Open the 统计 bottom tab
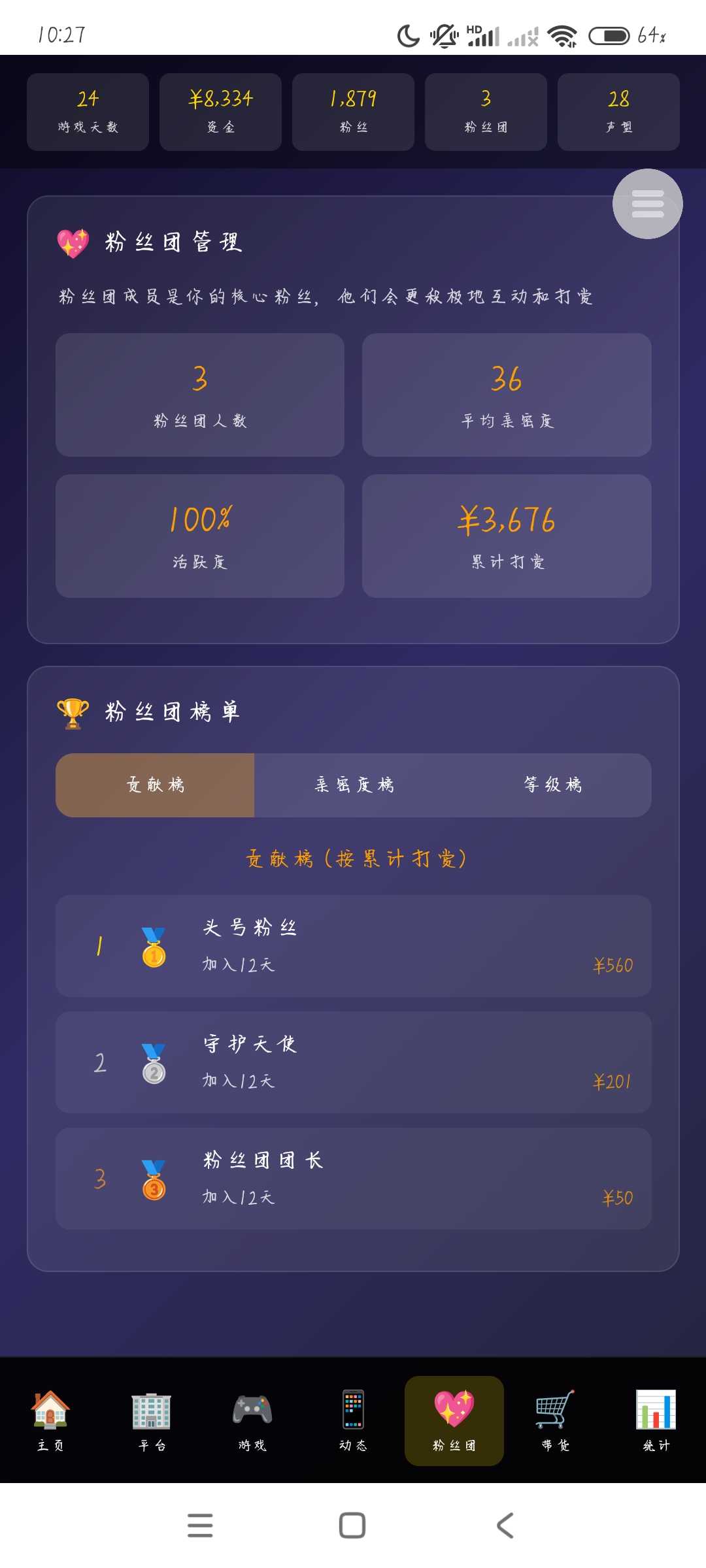This screenshot has width=706, height=1568. coord(656,1420)
